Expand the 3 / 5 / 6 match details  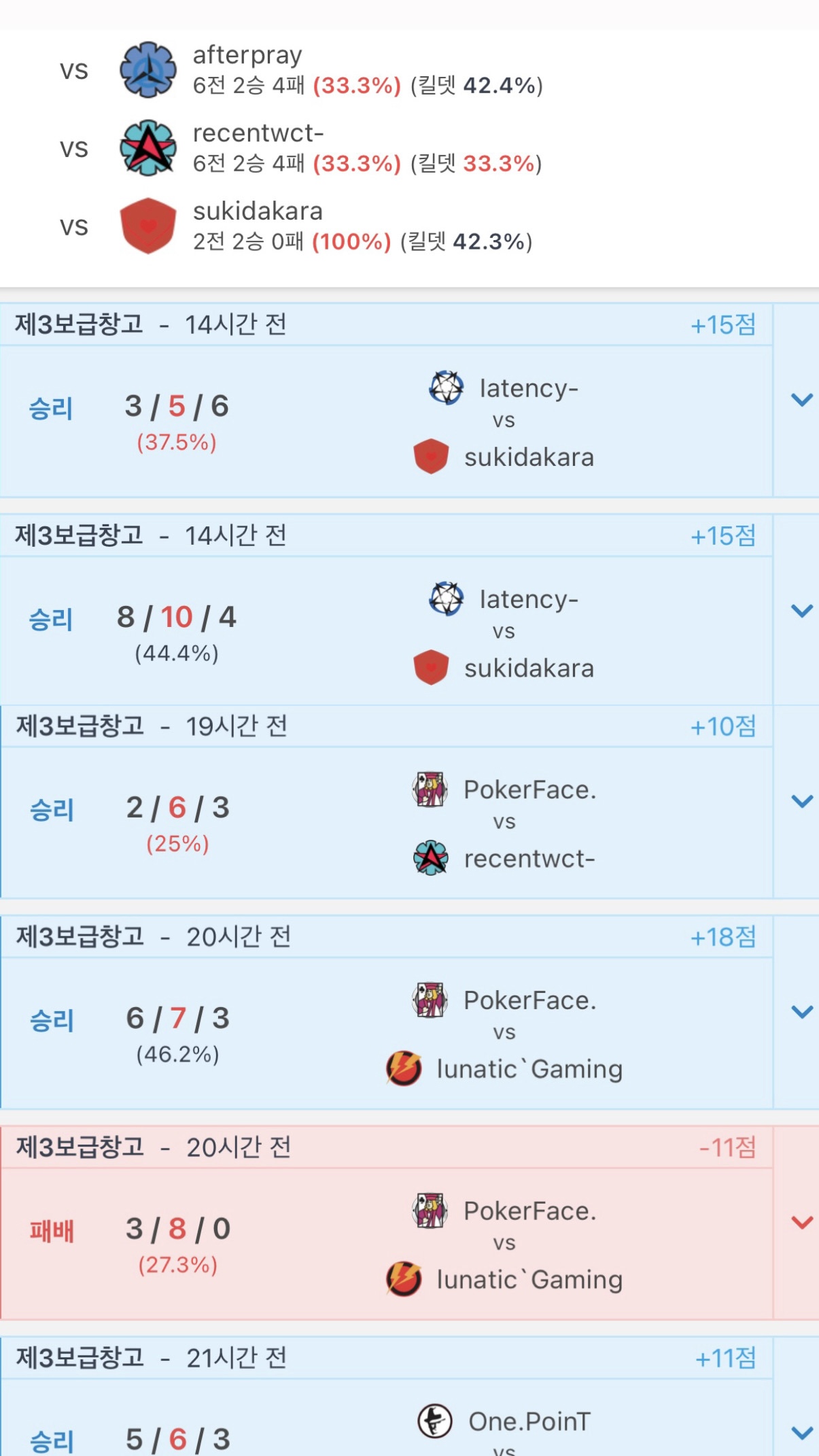coord(802,401)
